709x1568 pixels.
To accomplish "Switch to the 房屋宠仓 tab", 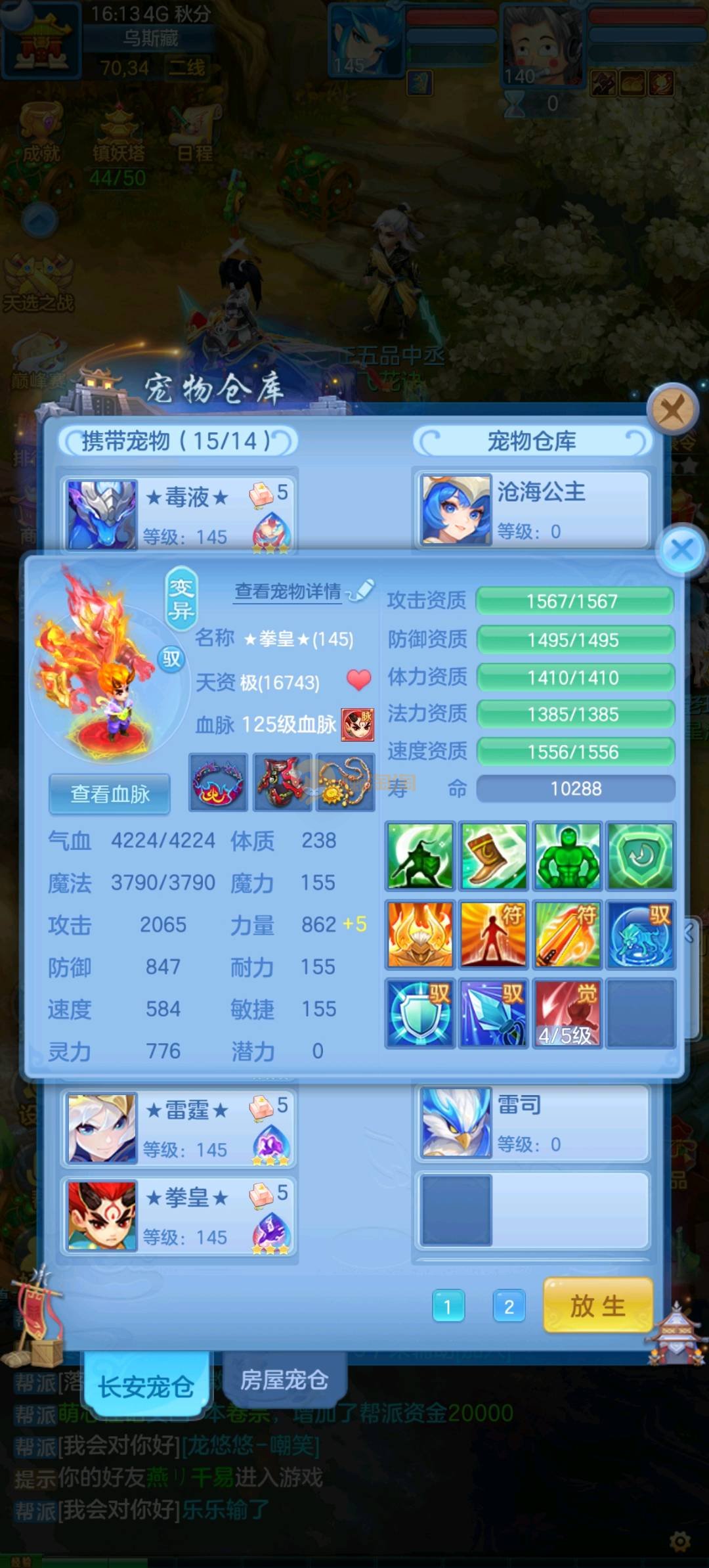I will [284, 1379].
